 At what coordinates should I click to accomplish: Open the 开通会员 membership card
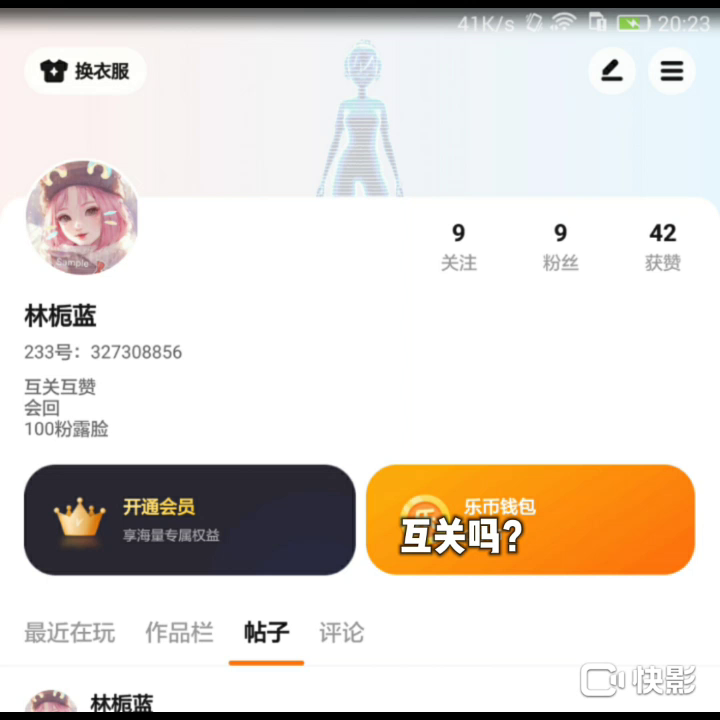tap(190, 520)
